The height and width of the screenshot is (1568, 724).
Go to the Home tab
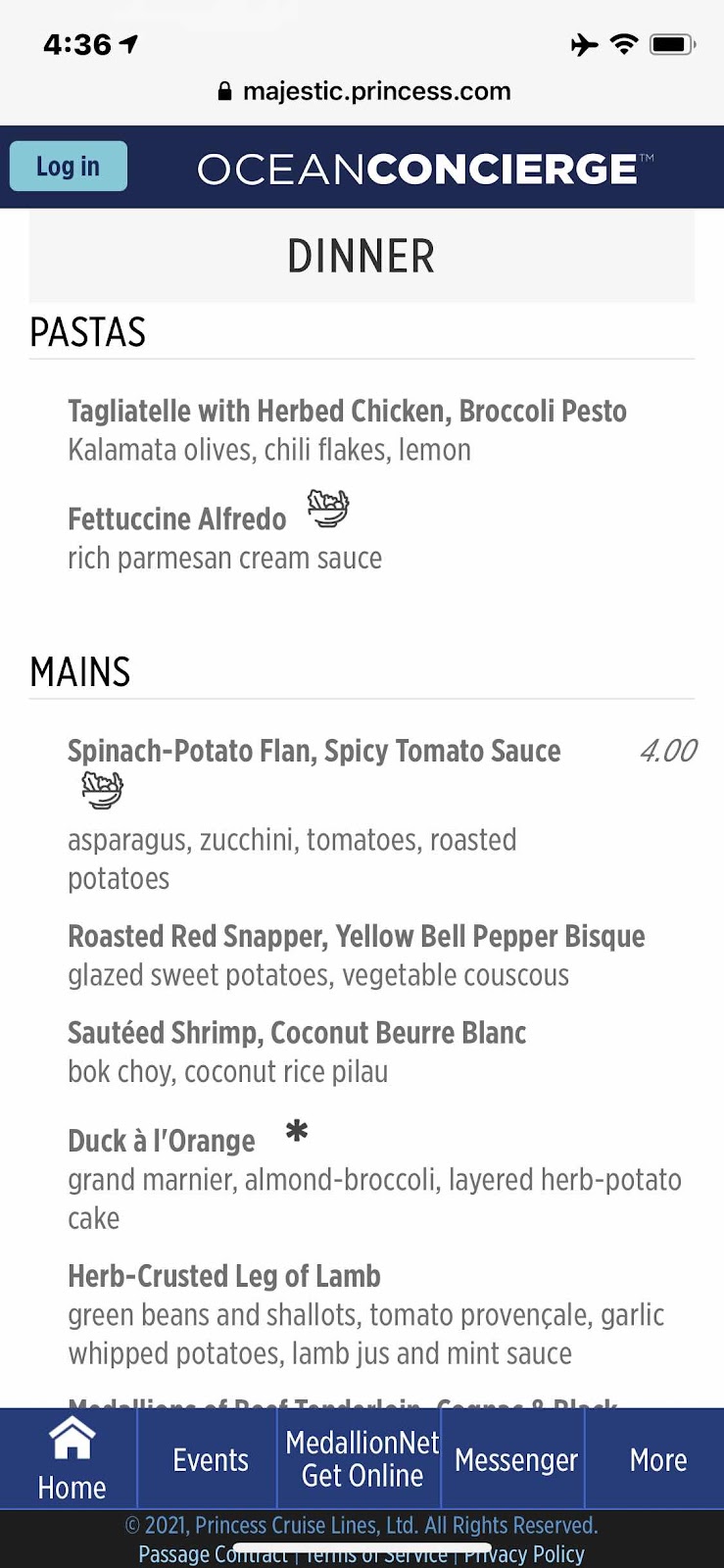tap(72, 1459)
